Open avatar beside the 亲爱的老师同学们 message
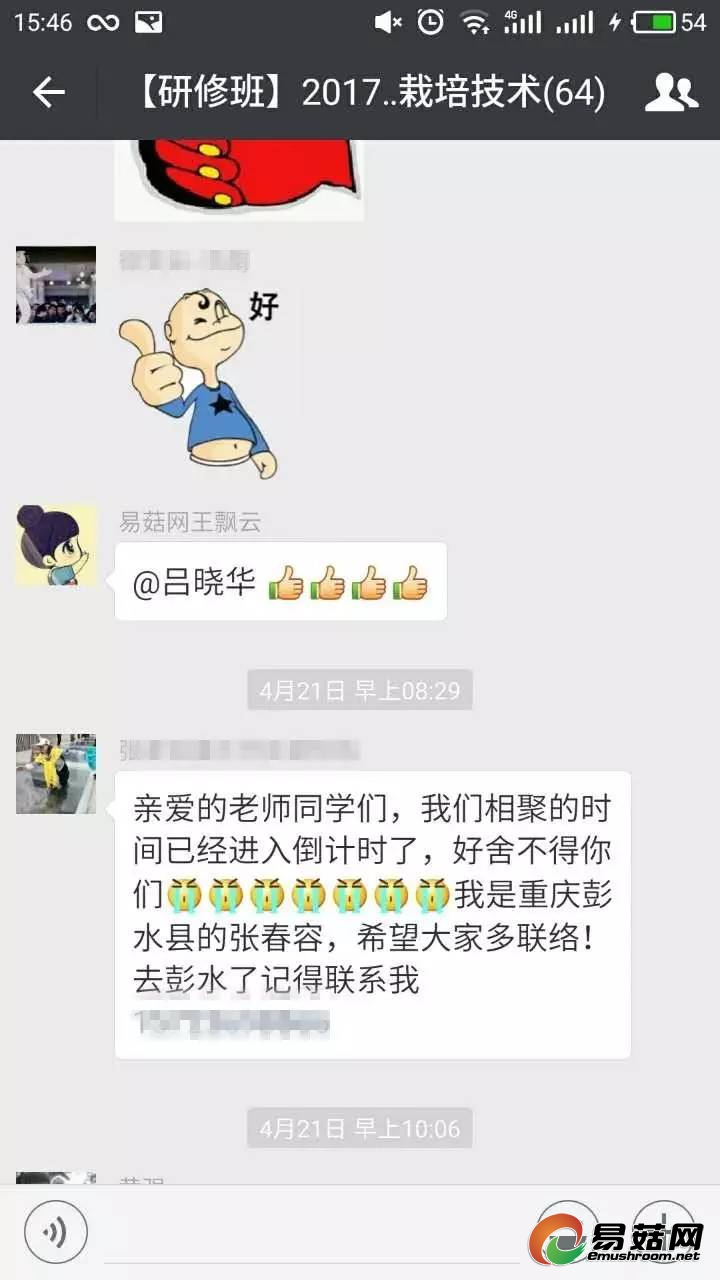 [x=56, y=774]
